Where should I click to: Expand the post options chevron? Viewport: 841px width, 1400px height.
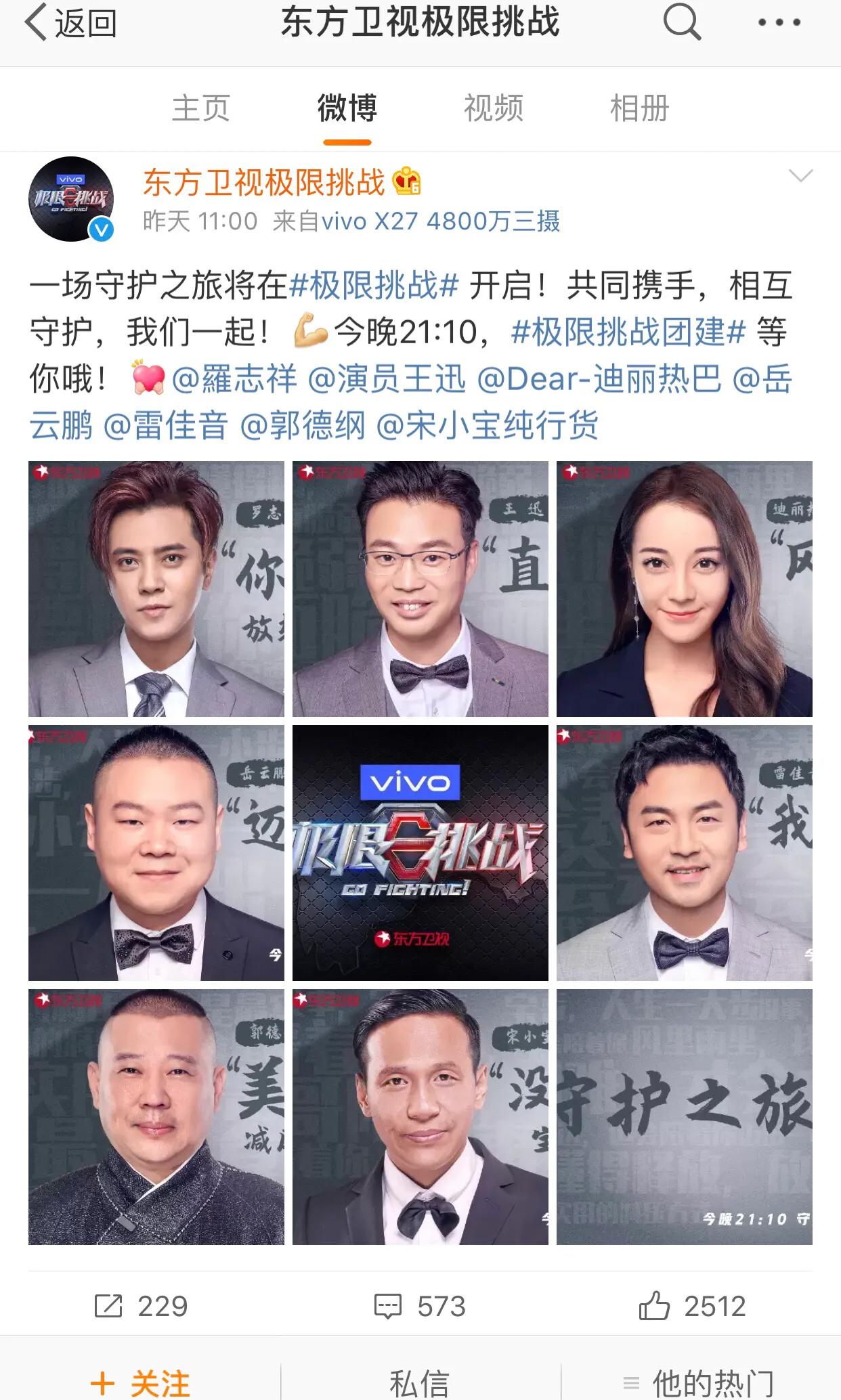click(800, 177)
